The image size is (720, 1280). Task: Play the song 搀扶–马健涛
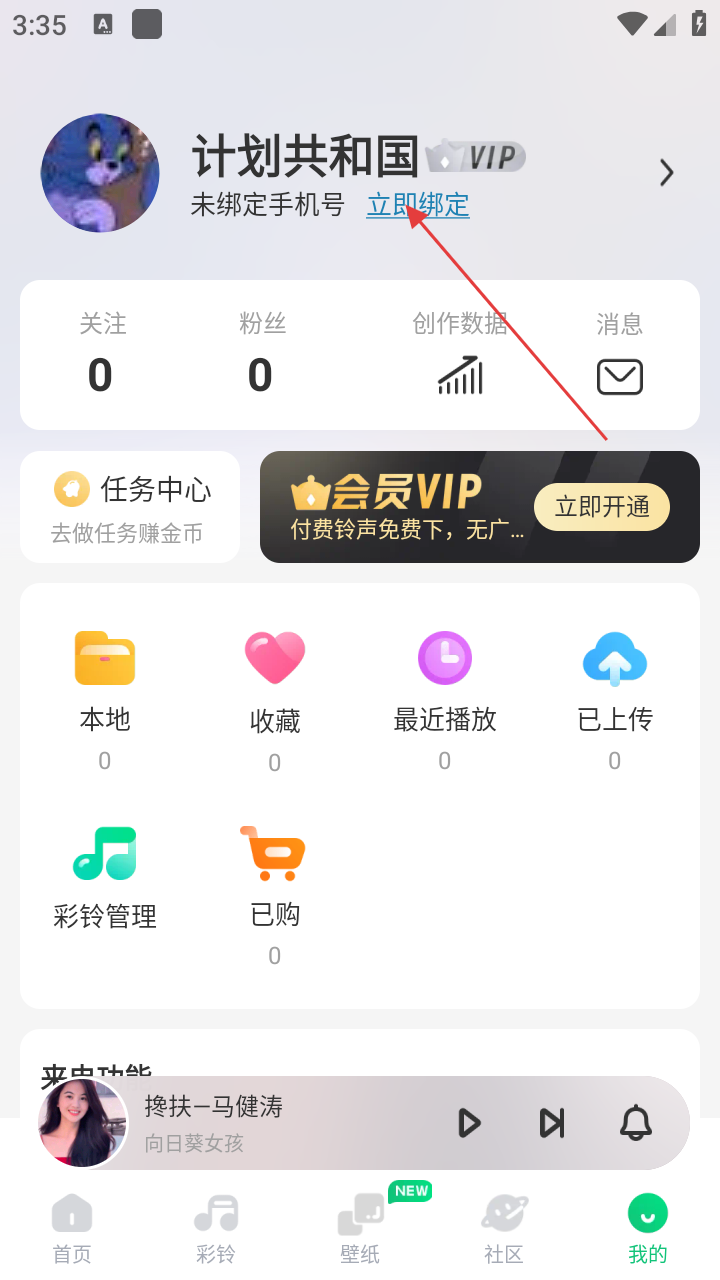(468, 1123)
